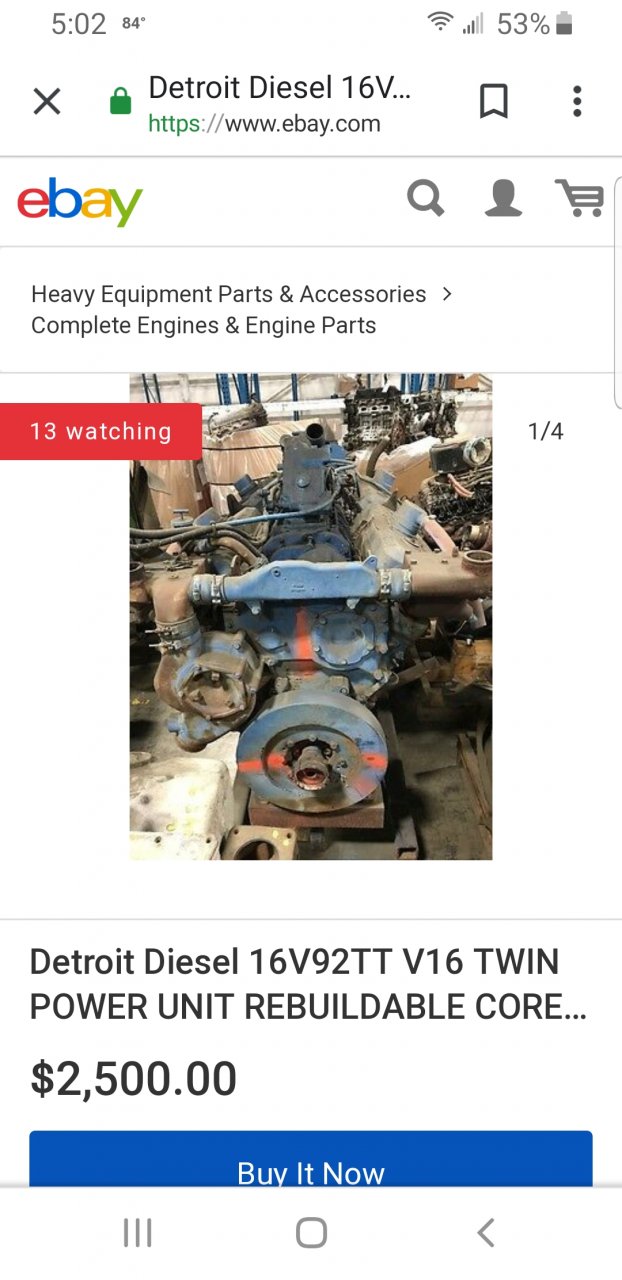
Task: Go to the eBay home logo
Action: click(x=80, y=202)
